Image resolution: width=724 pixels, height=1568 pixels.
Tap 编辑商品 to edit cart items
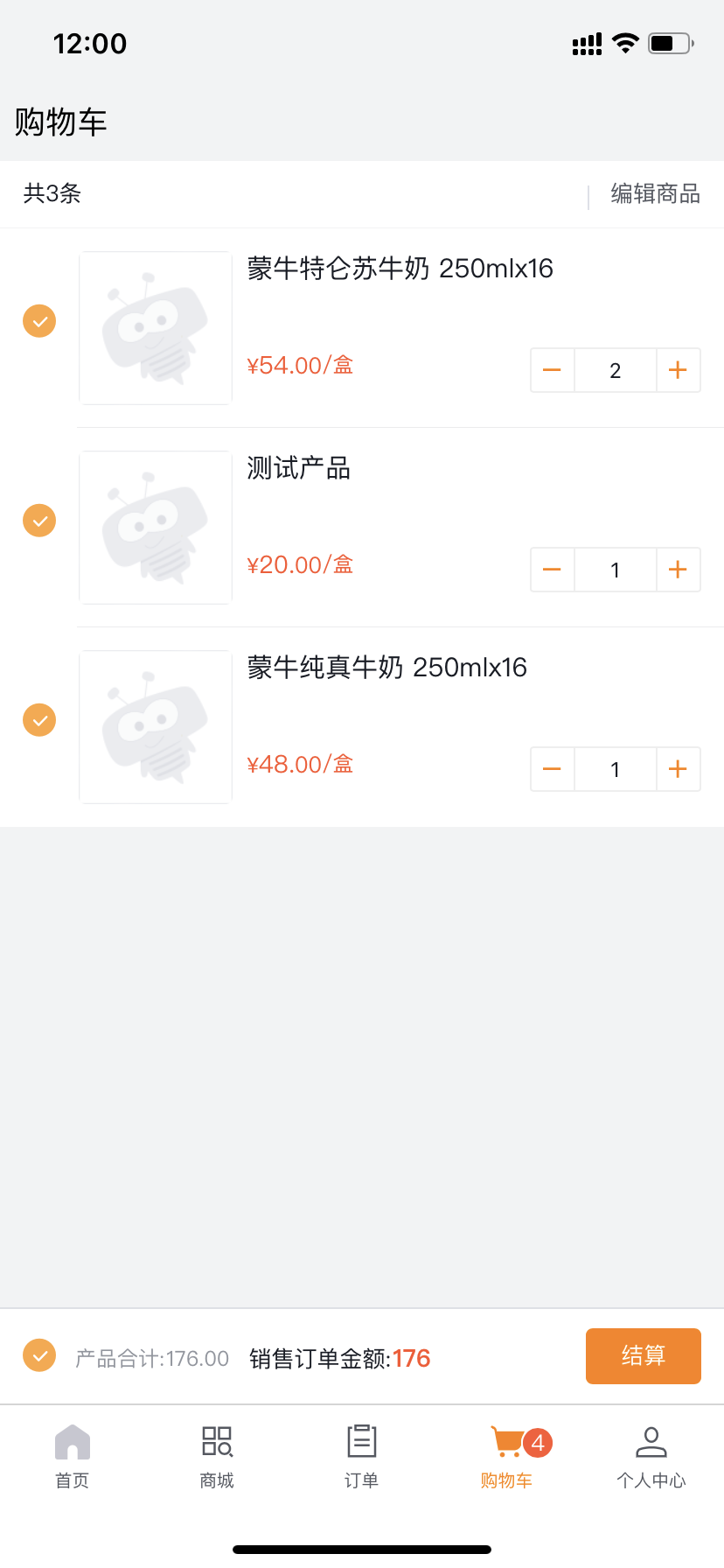coord(655,193)
